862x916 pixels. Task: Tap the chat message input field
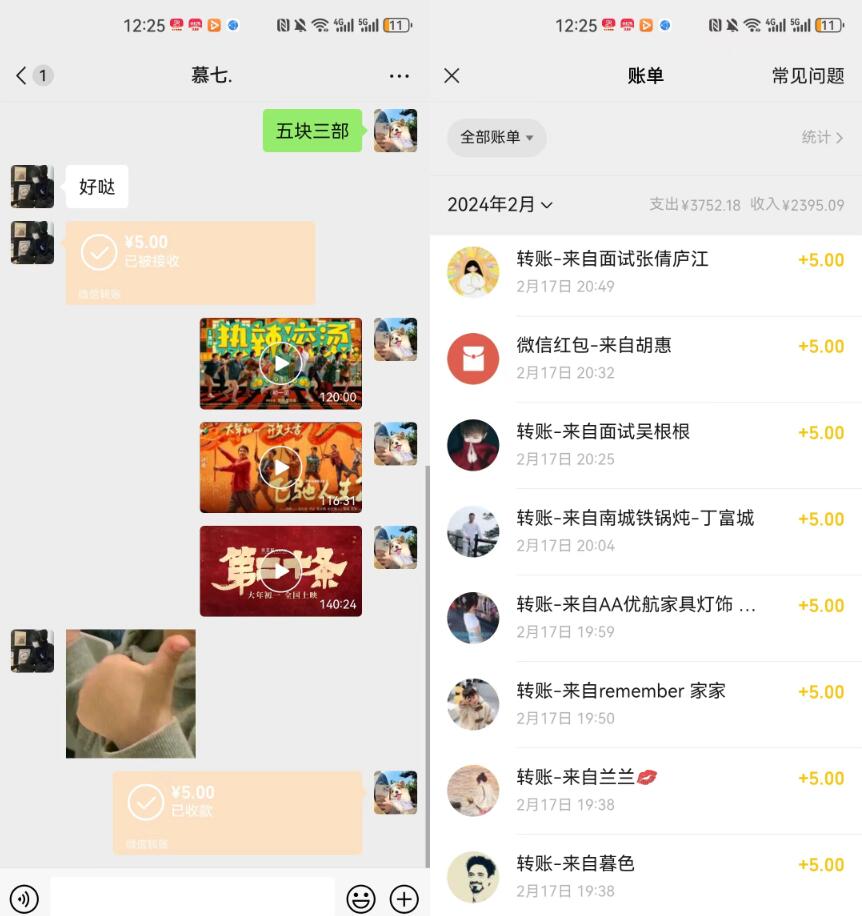(192, 897)
